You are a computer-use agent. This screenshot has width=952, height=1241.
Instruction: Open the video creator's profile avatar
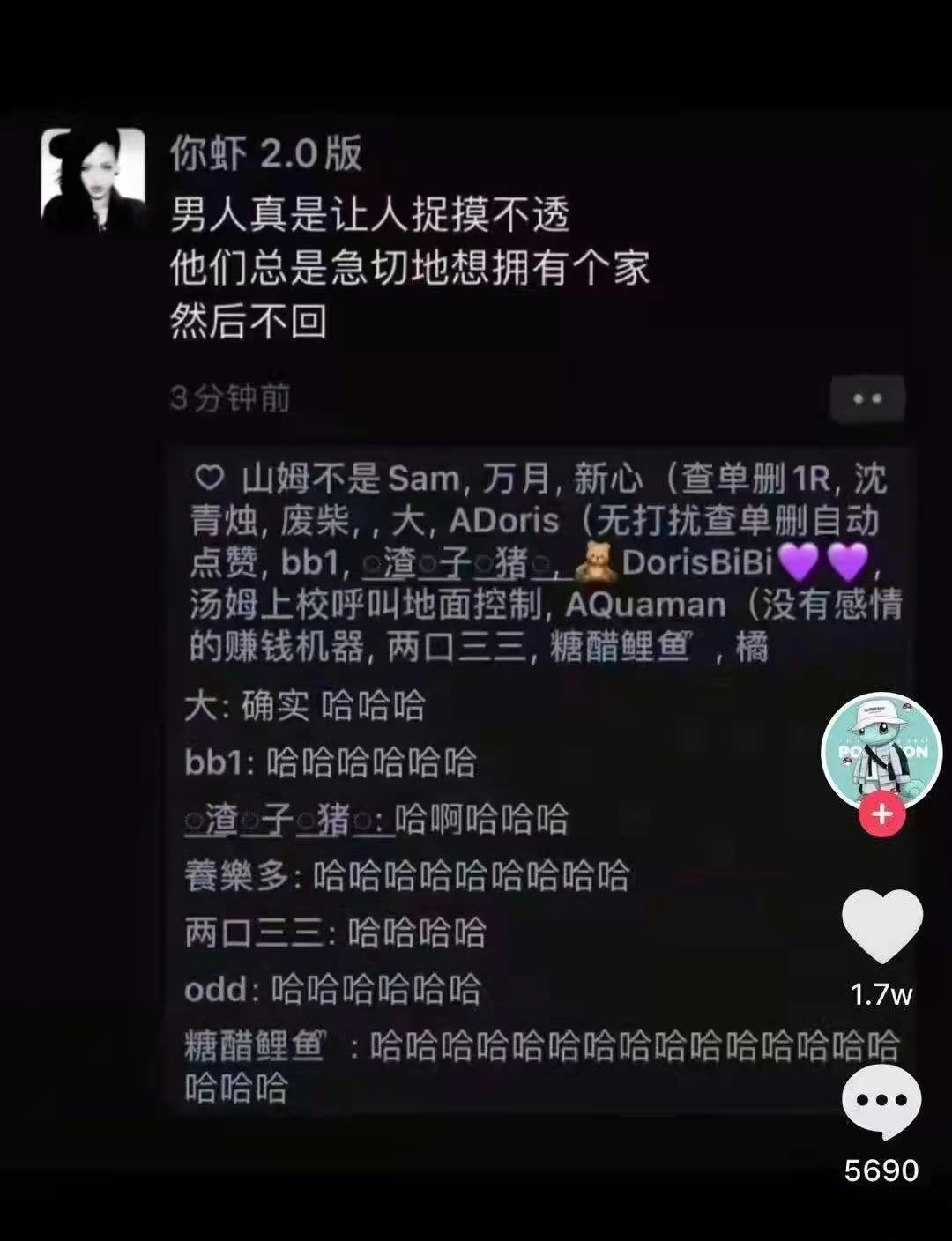pyautogui.click(x=881, y=752)
